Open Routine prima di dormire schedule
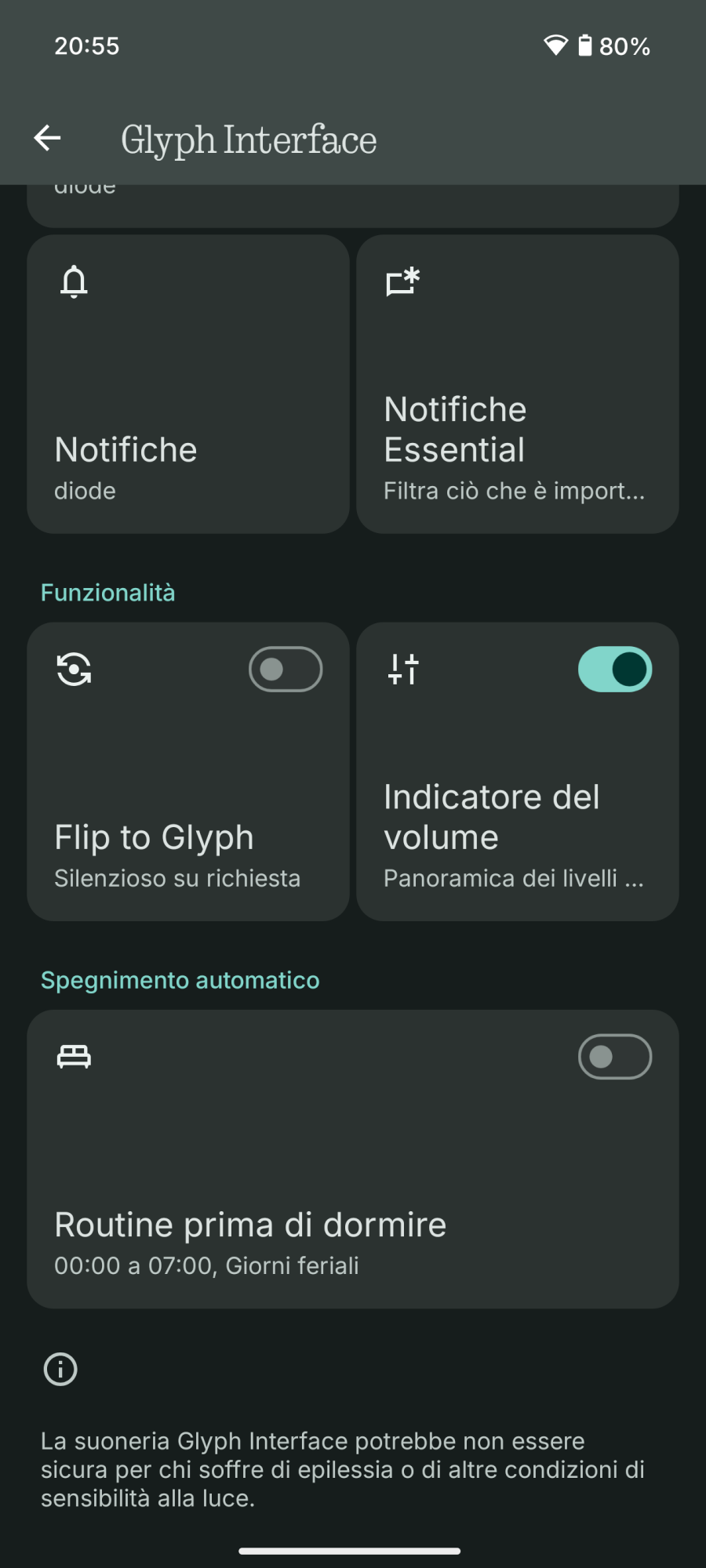The width and height of the screenshot is (706, 1568). tap(314, 1223)
